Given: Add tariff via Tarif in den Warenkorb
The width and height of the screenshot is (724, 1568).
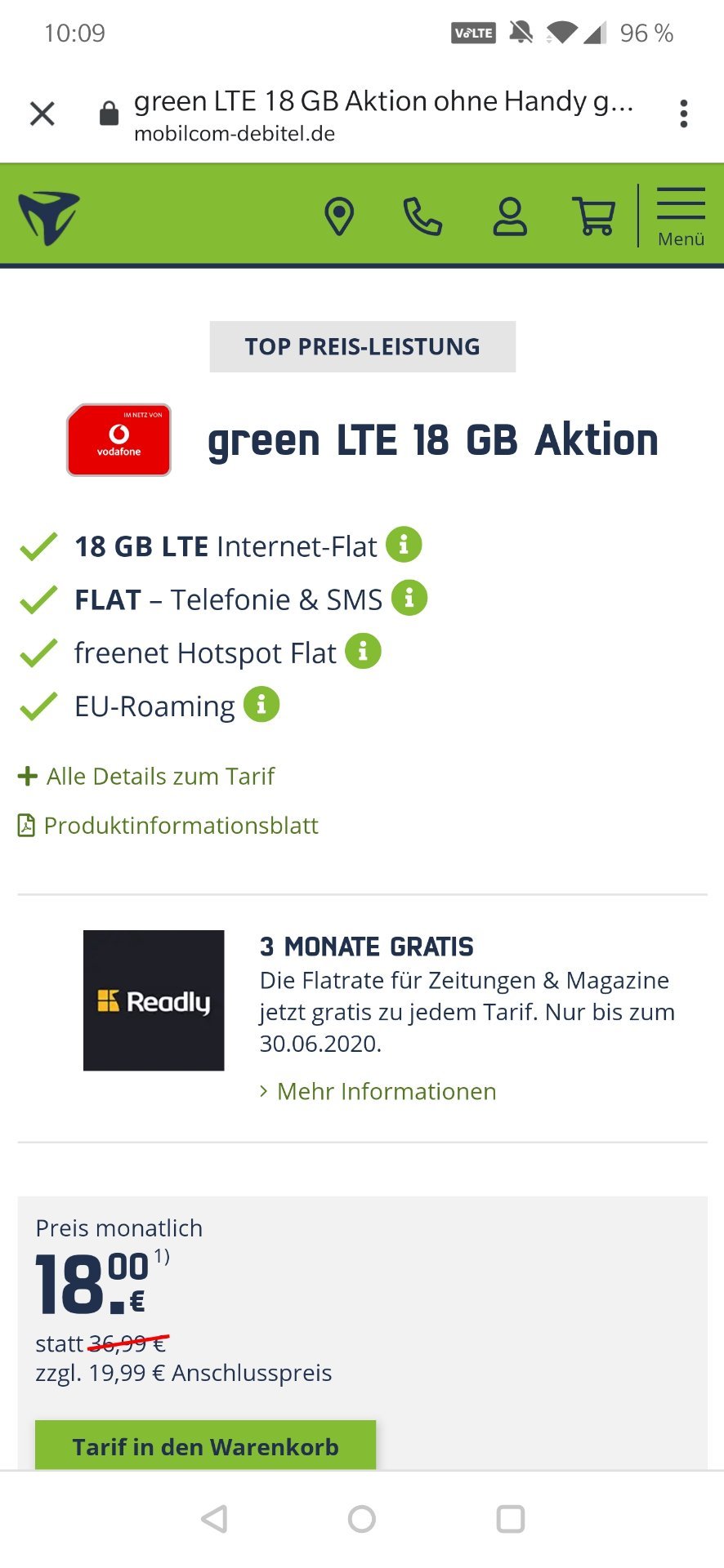Looking at the screenshot, I should [x=205, y=1445].
